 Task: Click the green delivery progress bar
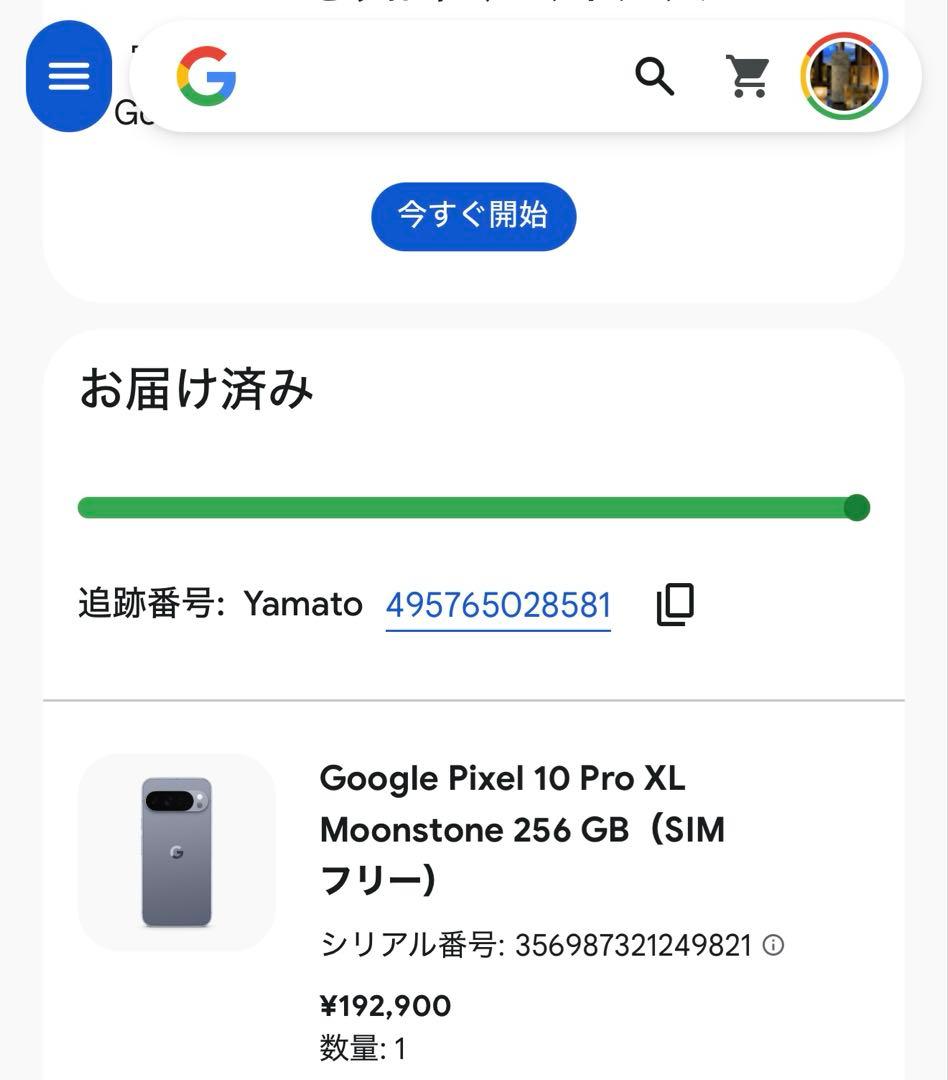pos(450,508)
